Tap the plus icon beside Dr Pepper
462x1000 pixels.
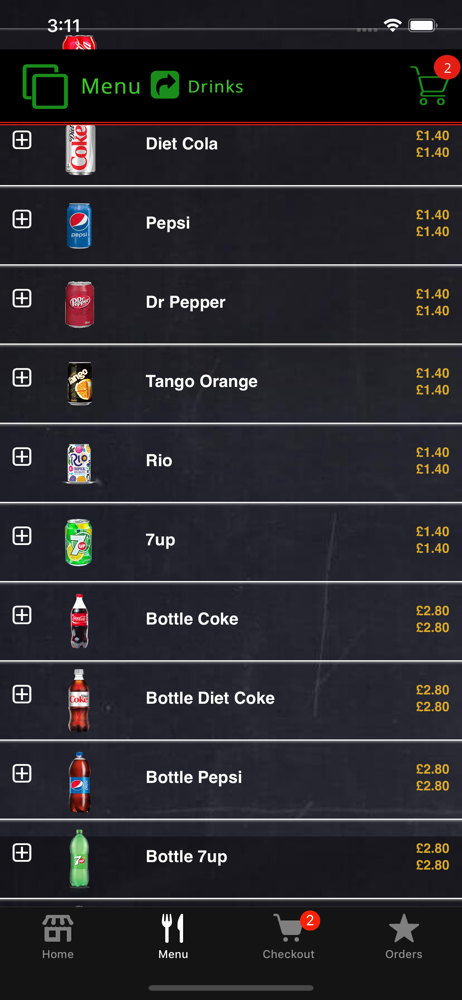tap(22, 298)
